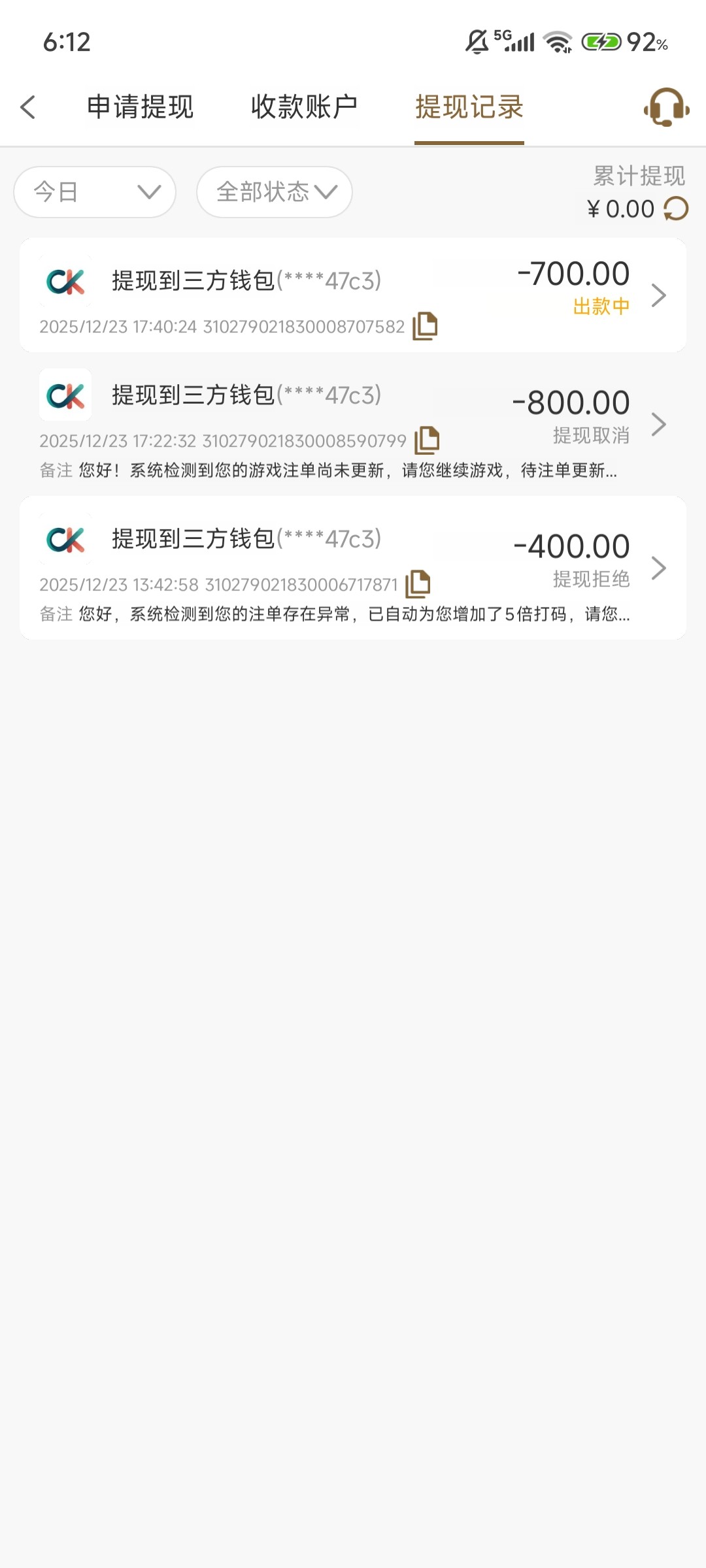Copy order number ending in 8590799
This screenshot has height=1568, width=706.
tap(427, 440)
